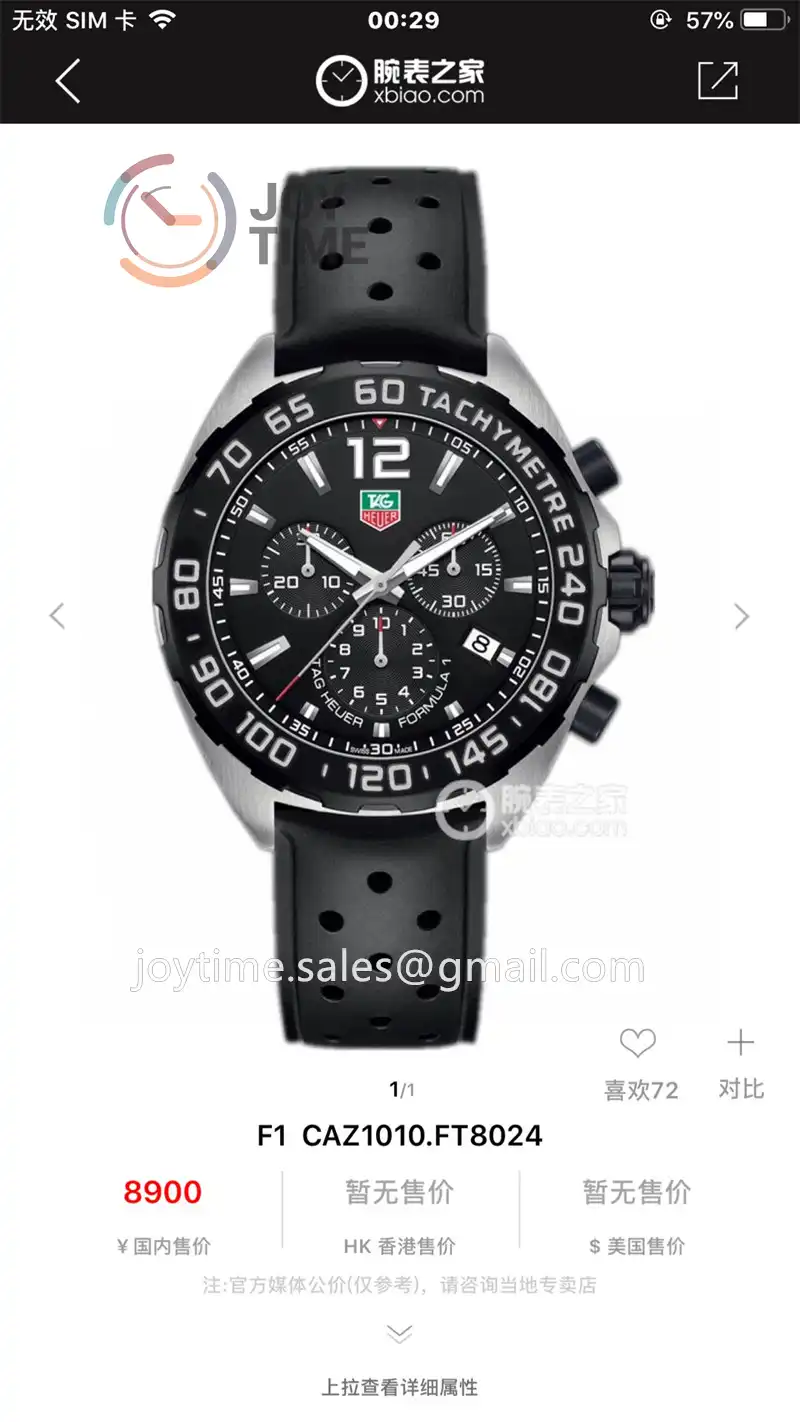Expand detailed attributes with the double chevron
Image resolution: width=800 pixels, height=1422 pixels.
click(400, 1334)
